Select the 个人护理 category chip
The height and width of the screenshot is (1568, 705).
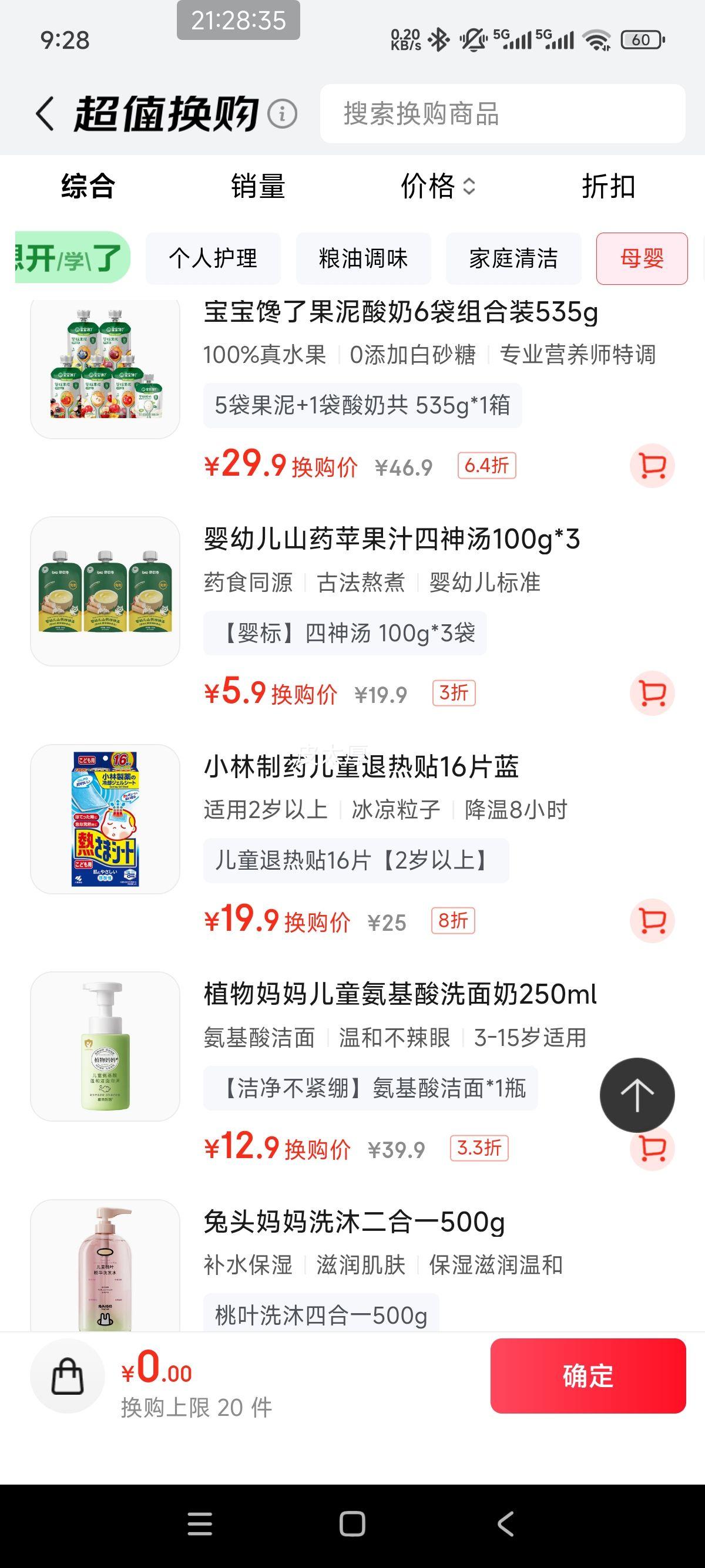pyautogui.click(x=213, y=258)
